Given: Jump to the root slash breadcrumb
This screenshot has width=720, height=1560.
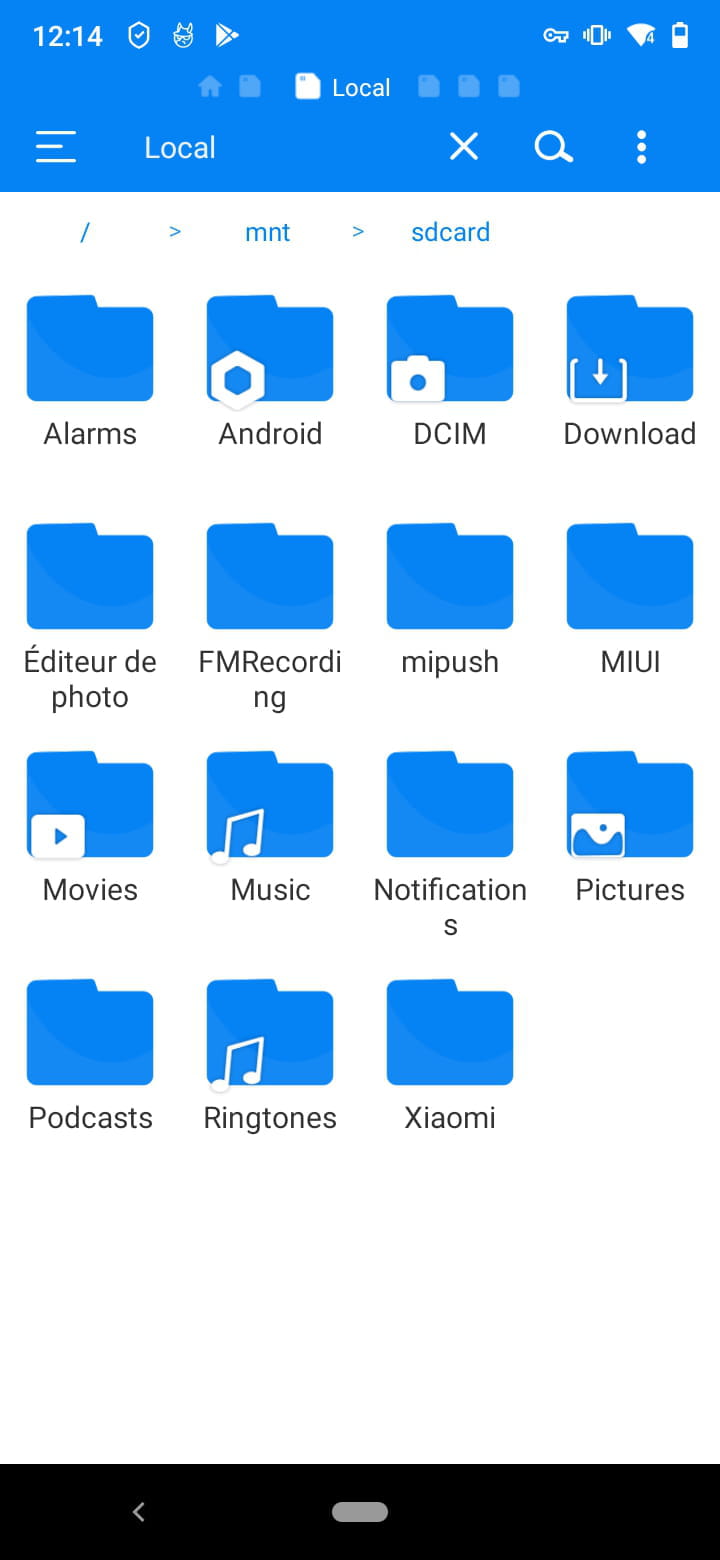Looking at the screenshot, I should point(85,232).
